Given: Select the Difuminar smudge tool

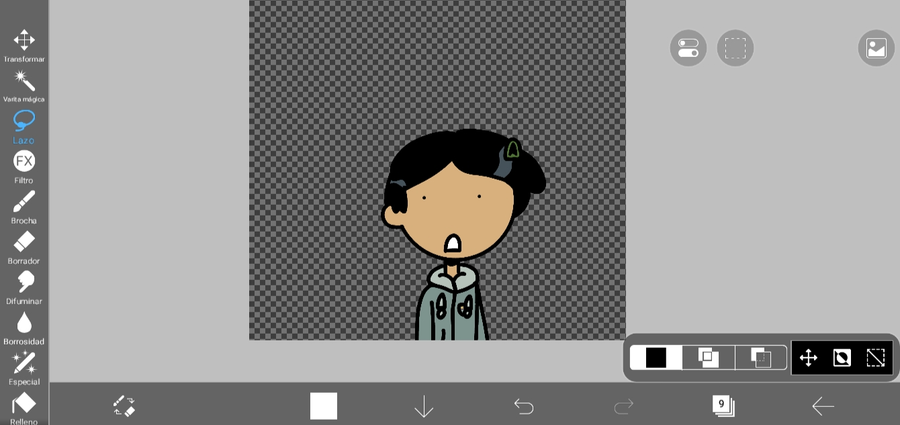Looking at the screenshot, I should 24,283.
